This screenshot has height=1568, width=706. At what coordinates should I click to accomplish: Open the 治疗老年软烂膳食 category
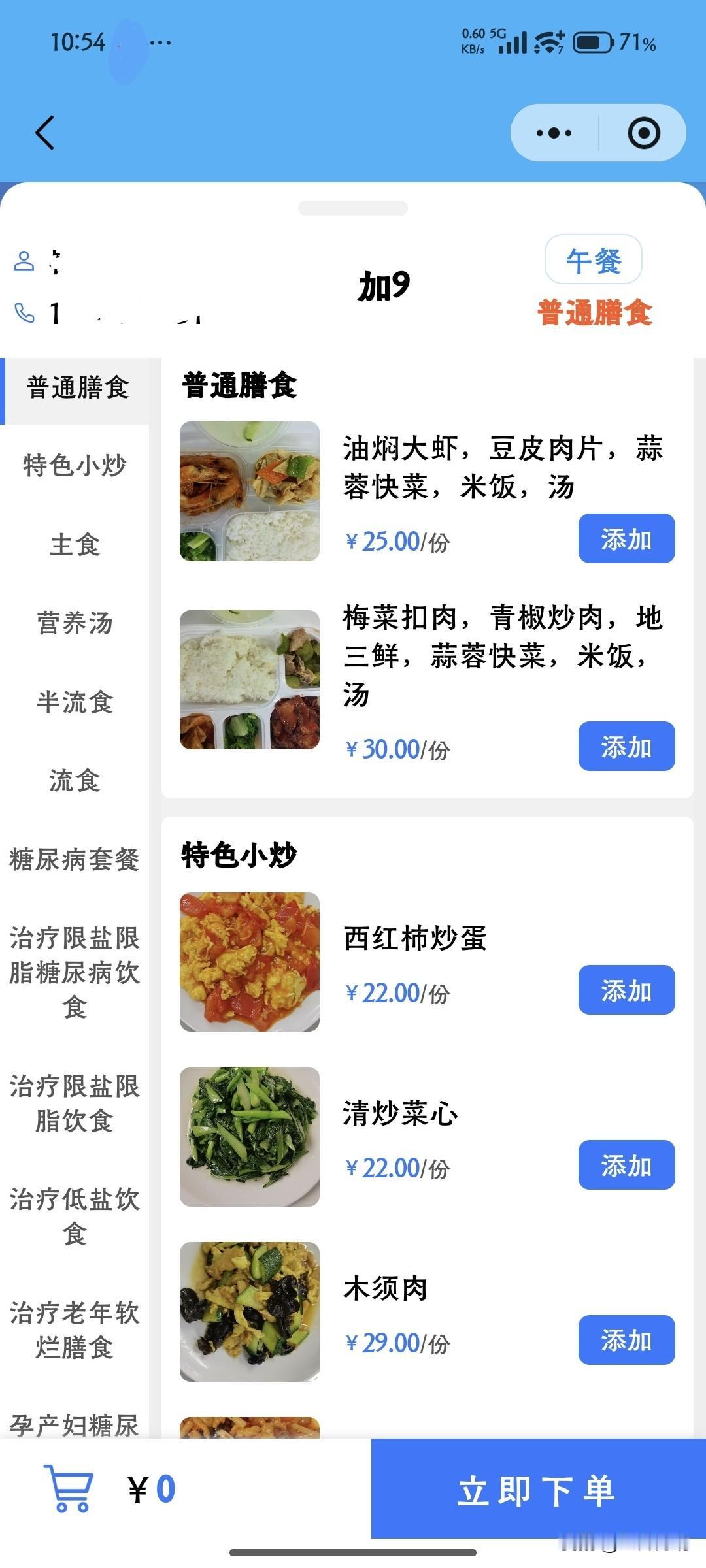click(75, 1330)
